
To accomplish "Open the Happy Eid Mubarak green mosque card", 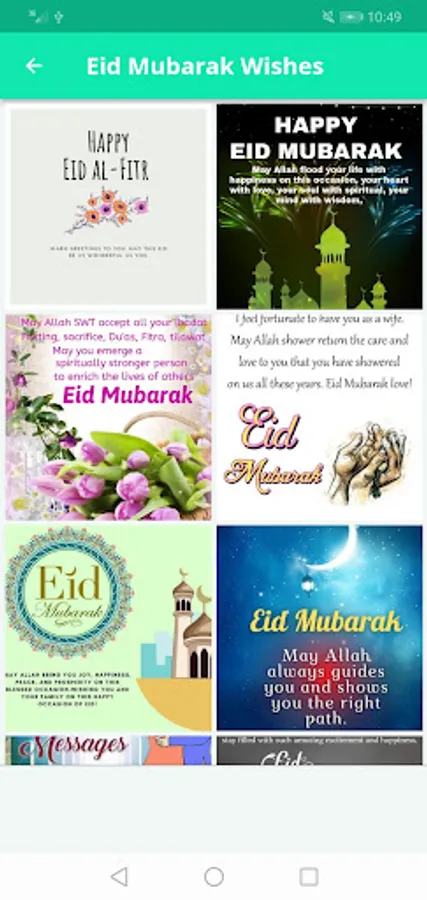I will [x=320, y=206].
